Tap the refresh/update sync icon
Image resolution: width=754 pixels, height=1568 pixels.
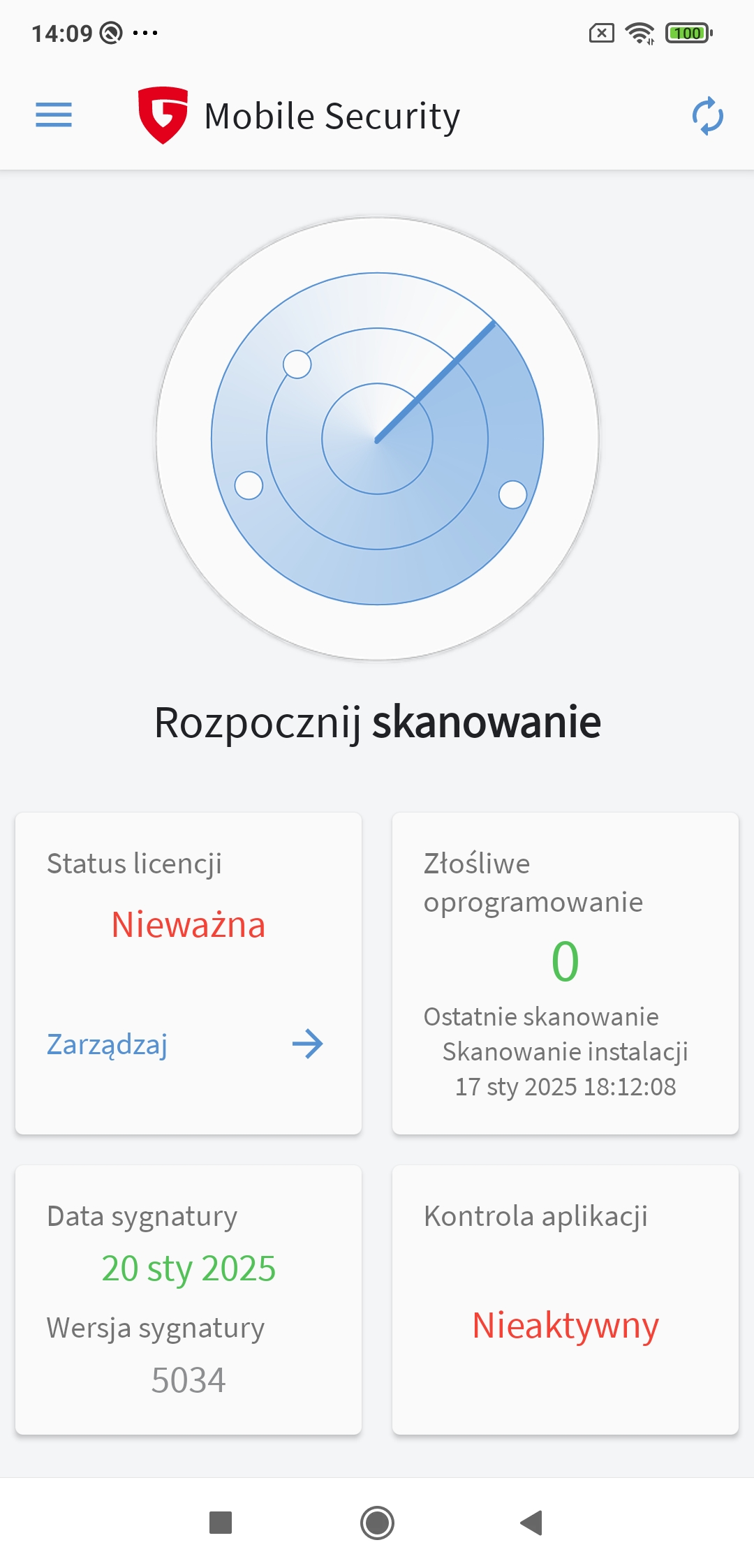pyautogui.click(x=707, y=116)
